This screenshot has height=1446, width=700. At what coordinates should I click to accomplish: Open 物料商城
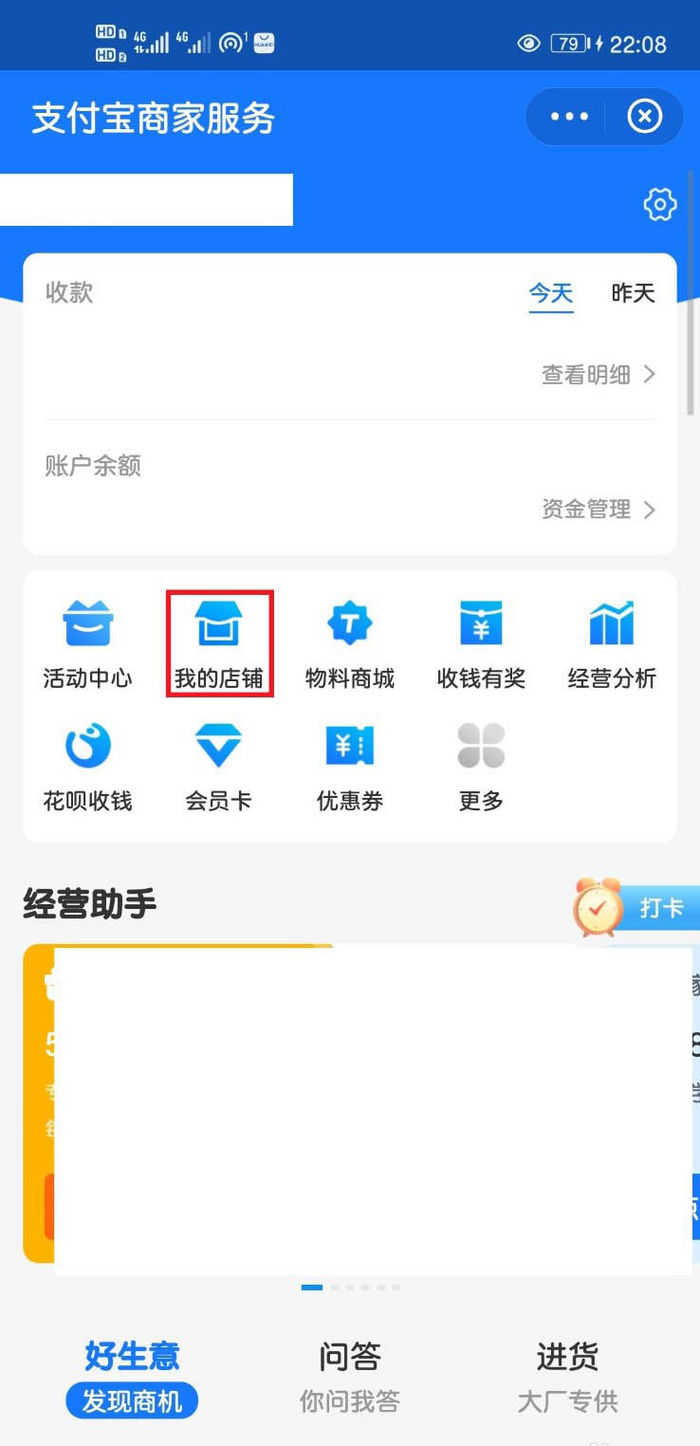pyautogui.click(x=350, y=645)
